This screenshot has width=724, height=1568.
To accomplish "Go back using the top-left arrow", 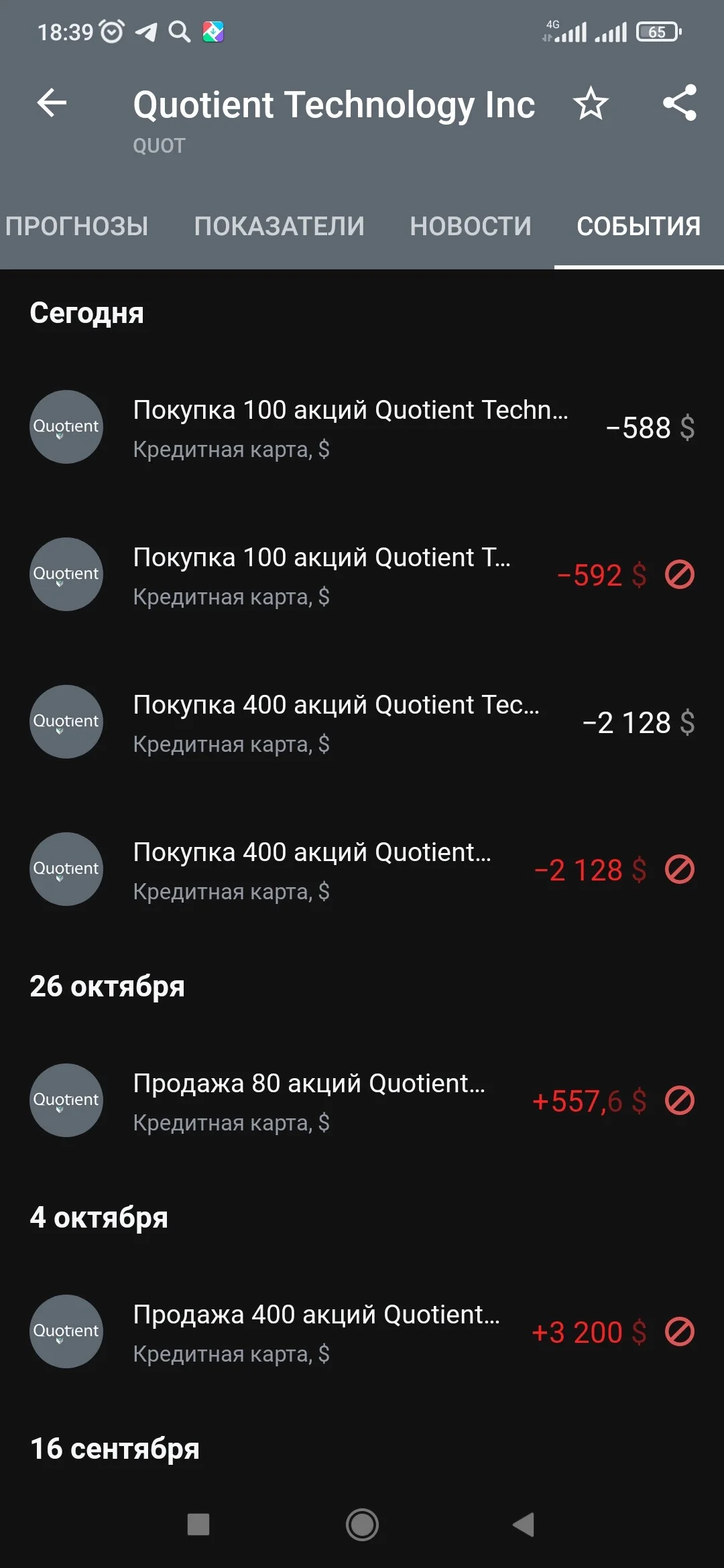I will 52,103.
